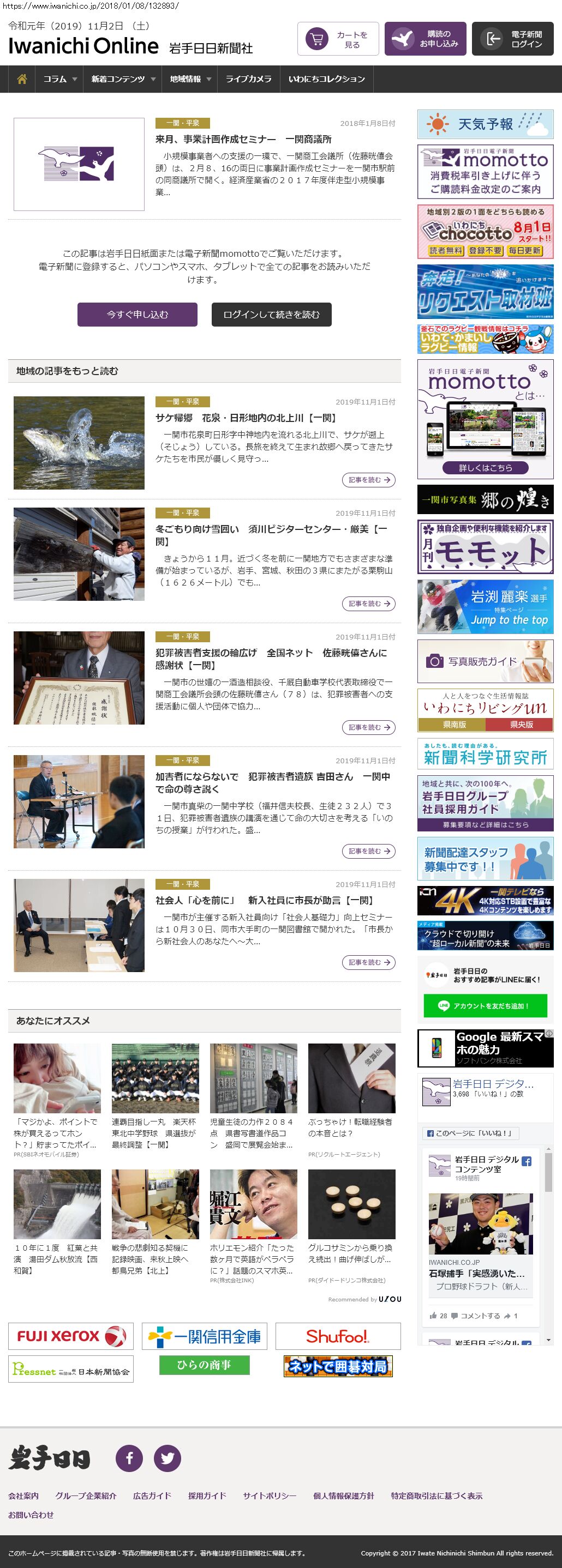The width and height of the screenshot is (562, 1568).
Task: Open the サイトポリシー footer link
Action: [270, 1495]
